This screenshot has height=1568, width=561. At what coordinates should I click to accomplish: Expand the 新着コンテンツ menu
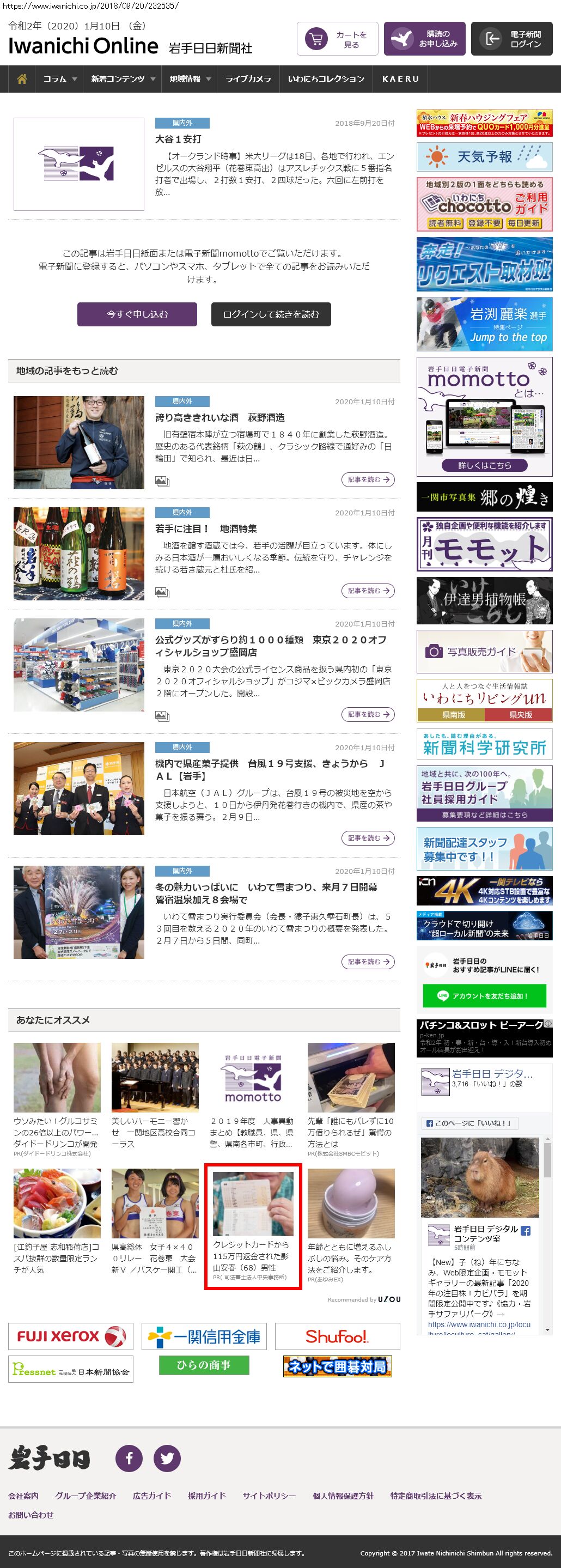[x=123, y=79]
